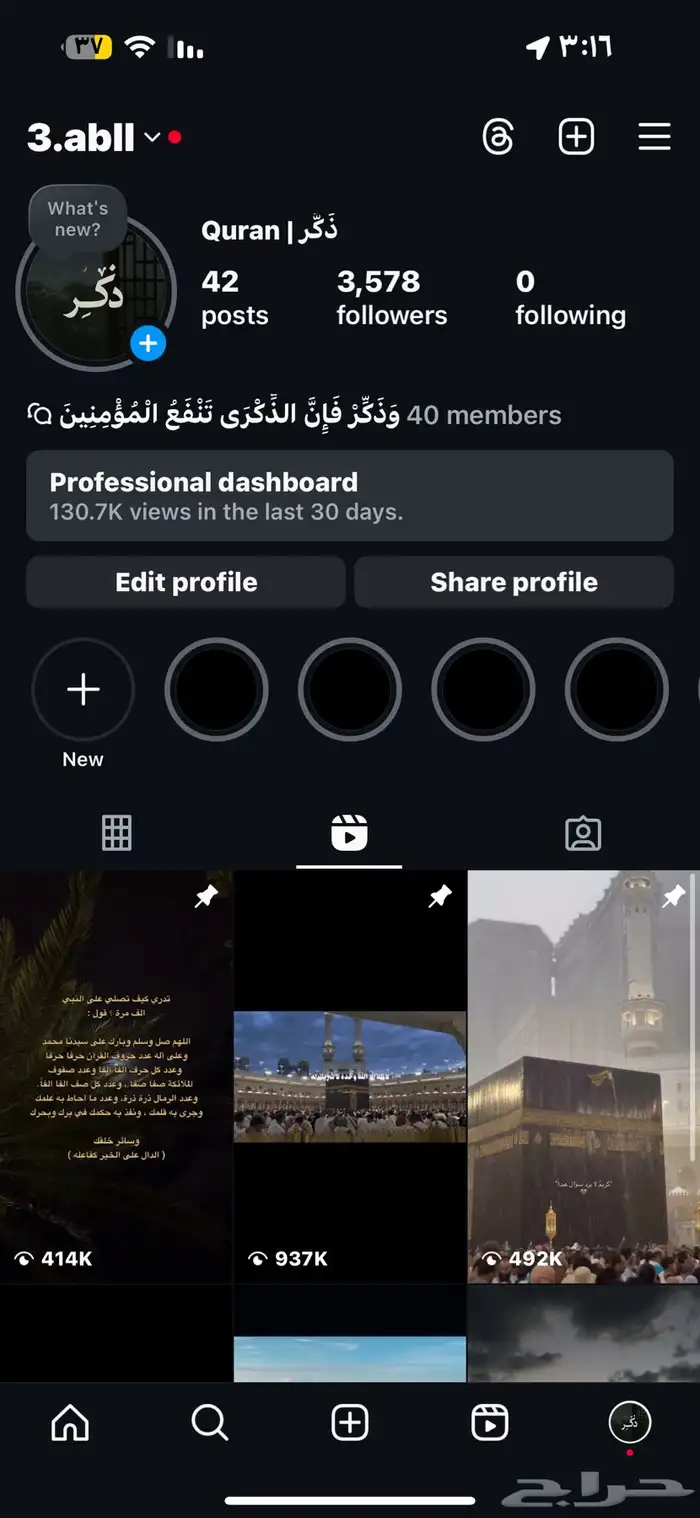Open the pinned reel with 414K views
The image size is (700, 1518).
[116, 1076]
